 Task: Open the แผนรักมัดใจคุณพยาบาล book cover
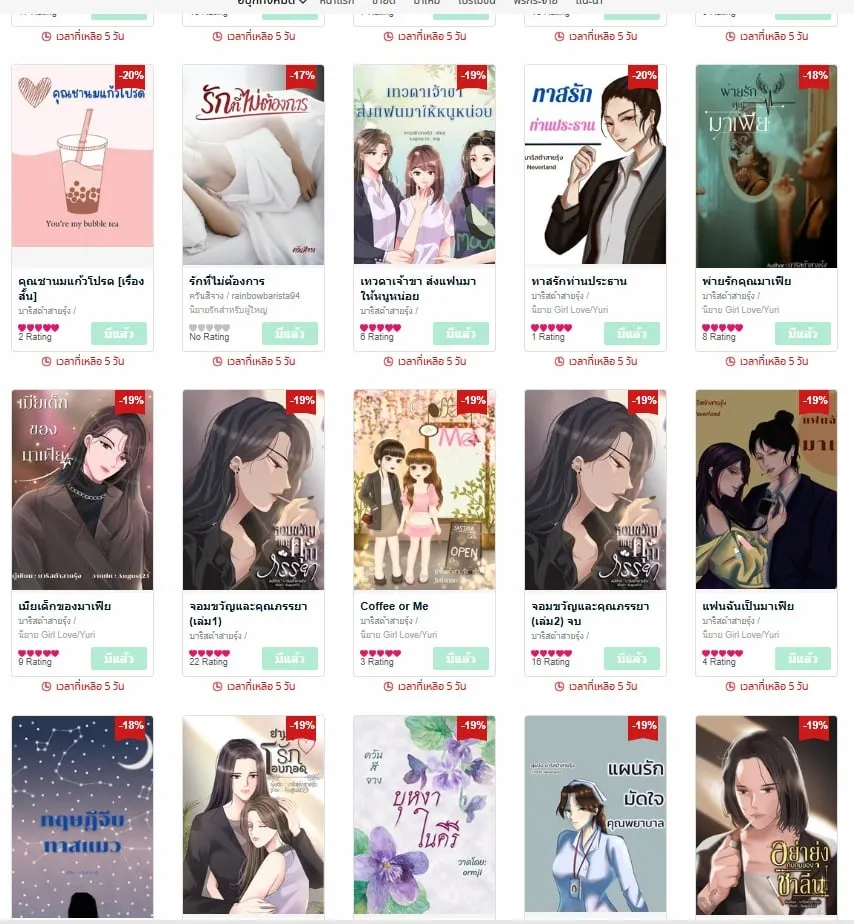pos(595,816)
